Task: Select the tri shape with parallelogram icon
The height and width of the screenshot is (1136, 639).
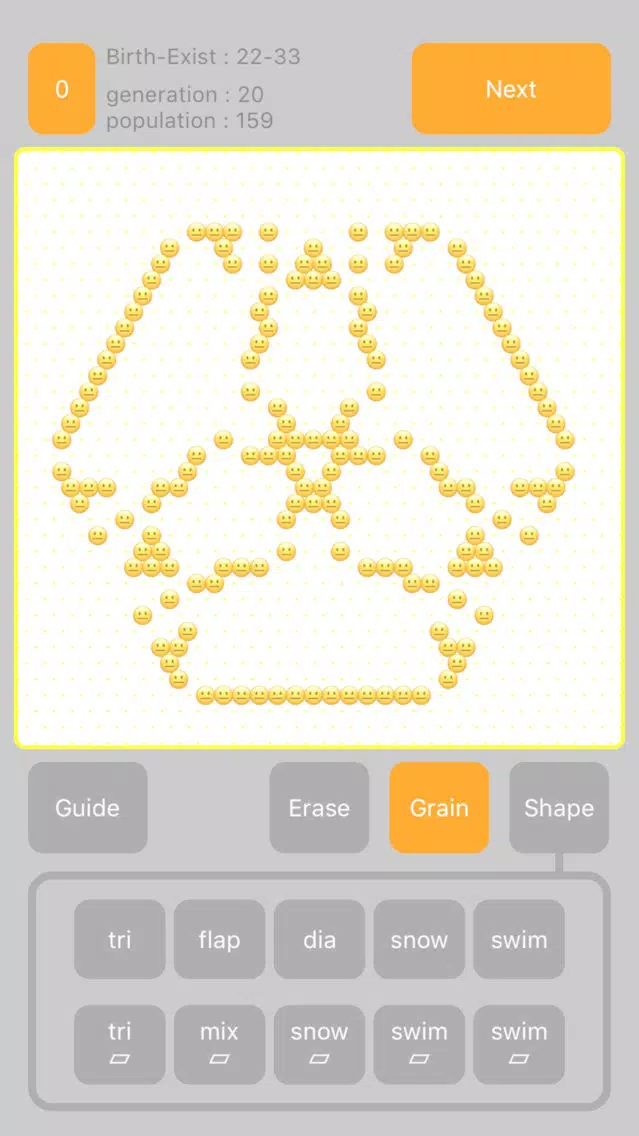Action: click(120, 1044)
